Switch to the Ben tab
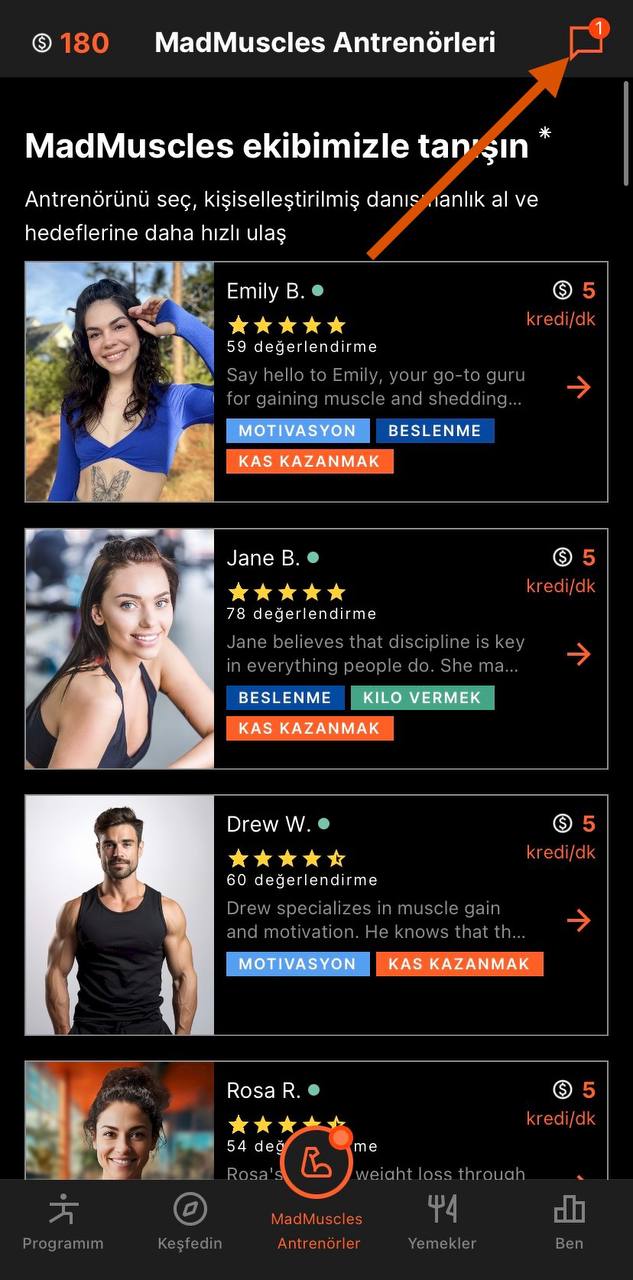The width and height of the screenshot is (633, 1280). 569,1222
